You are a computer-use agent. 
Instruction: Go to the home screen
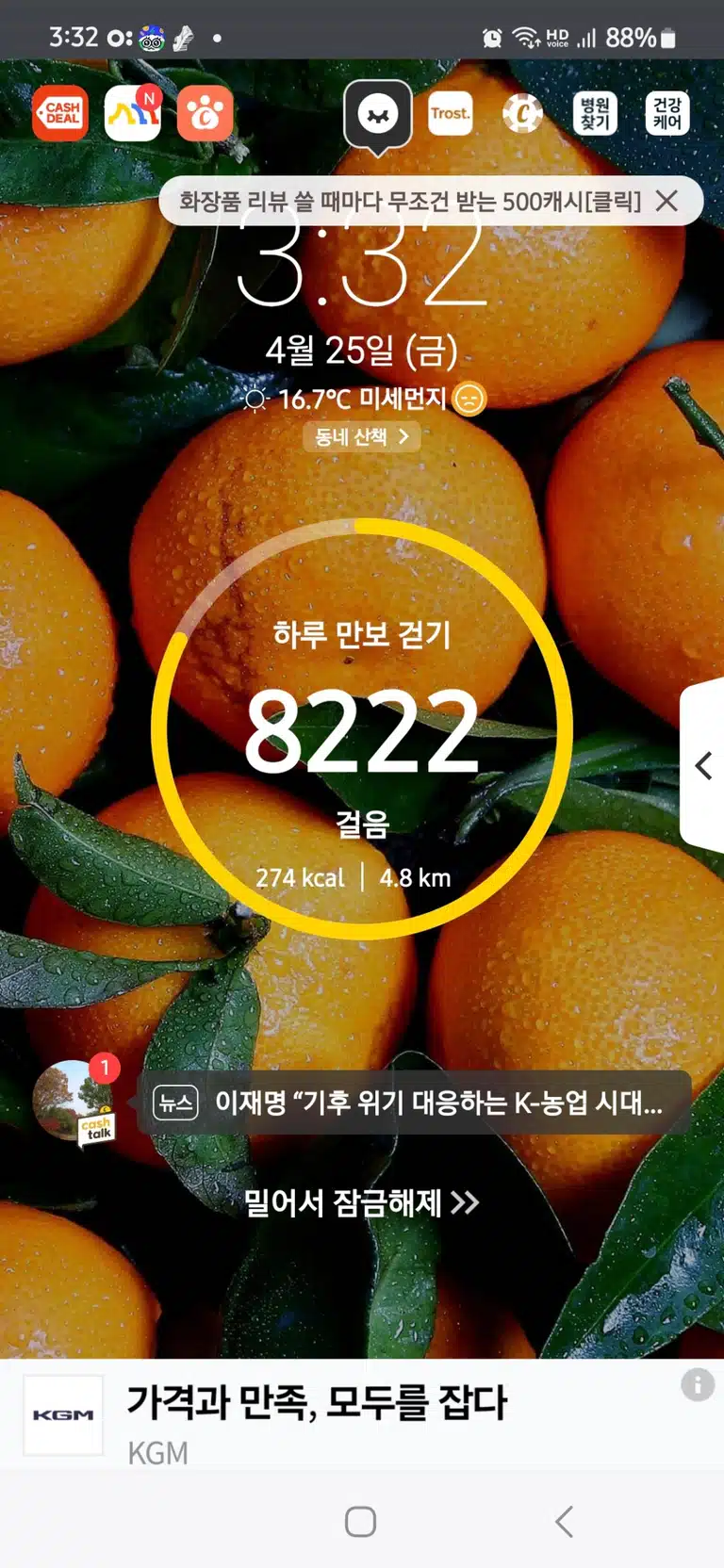pyautogui.click(x=361, y=1522)
